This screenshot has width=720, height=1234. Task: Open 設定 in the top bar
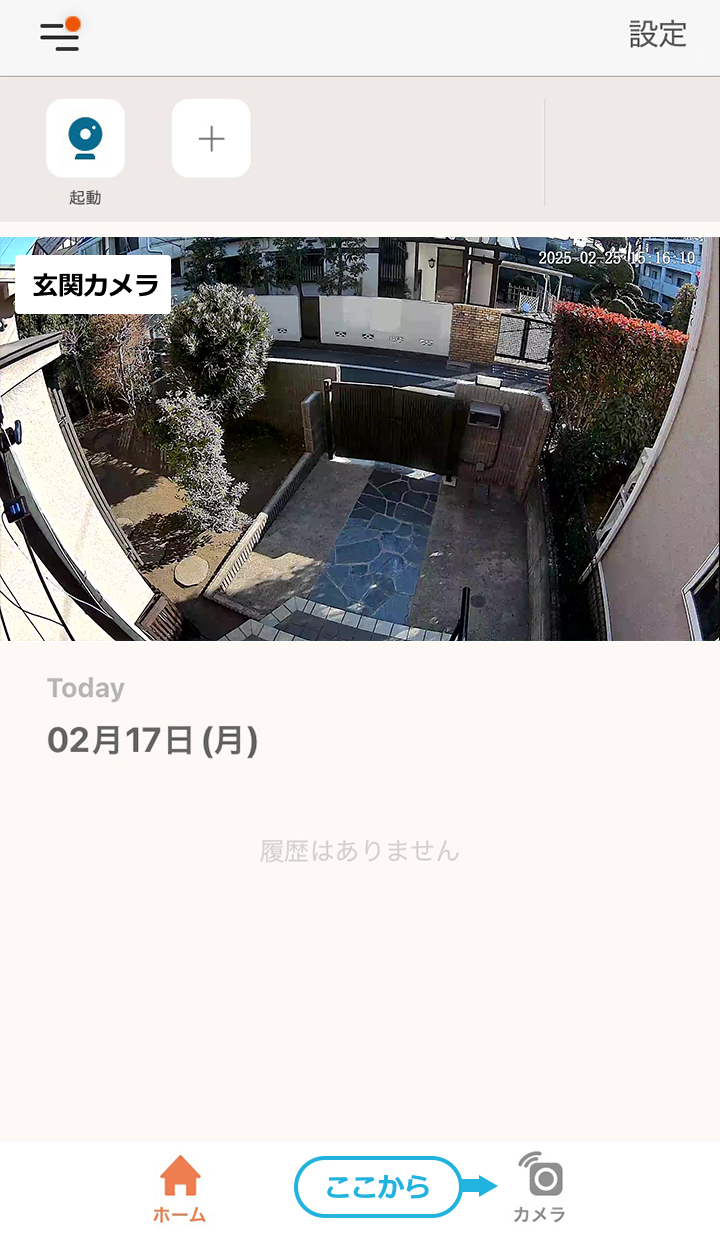pos(658,34)
